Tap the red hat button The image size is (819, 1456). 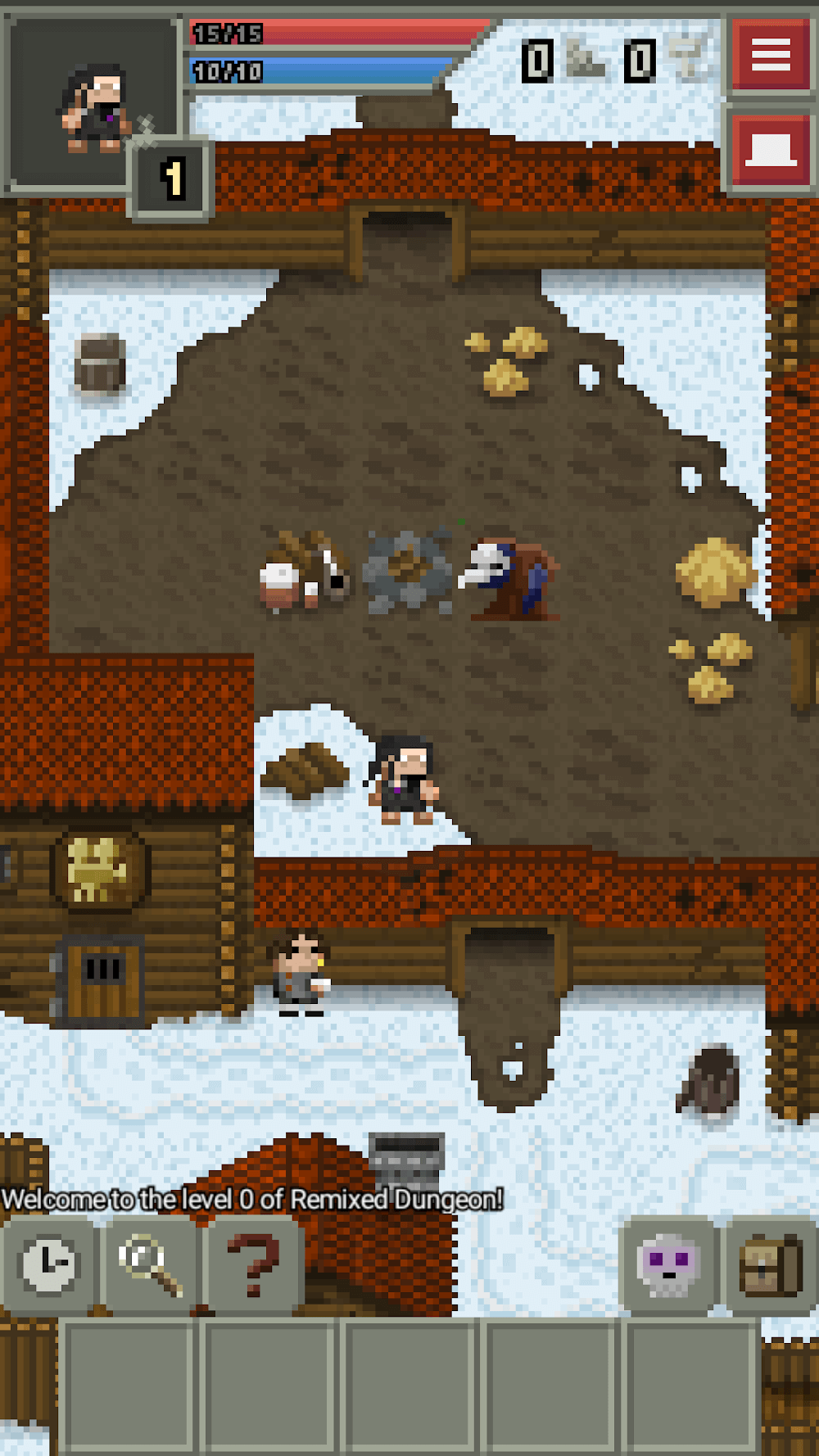770,149
